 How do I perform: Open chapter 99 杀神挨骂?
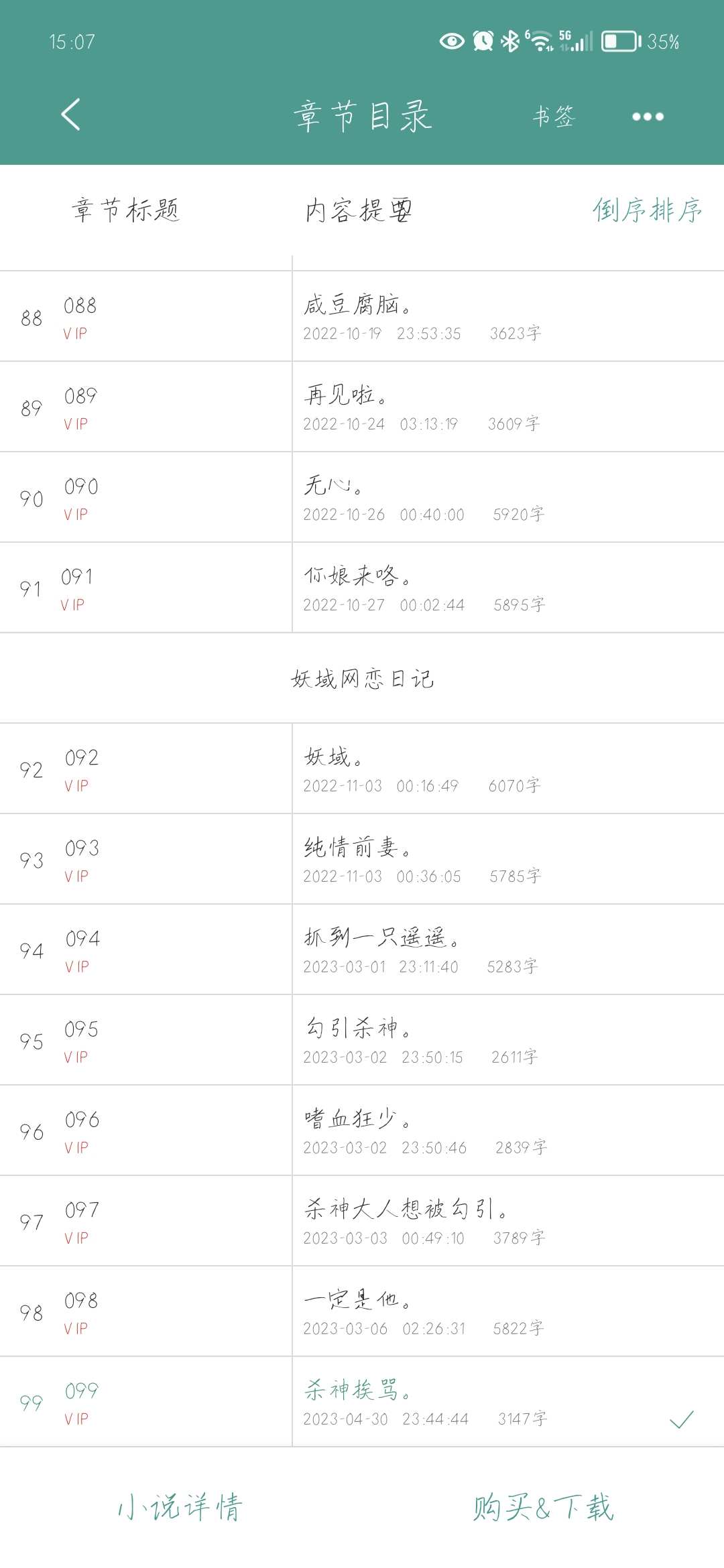click(362, 1402)
